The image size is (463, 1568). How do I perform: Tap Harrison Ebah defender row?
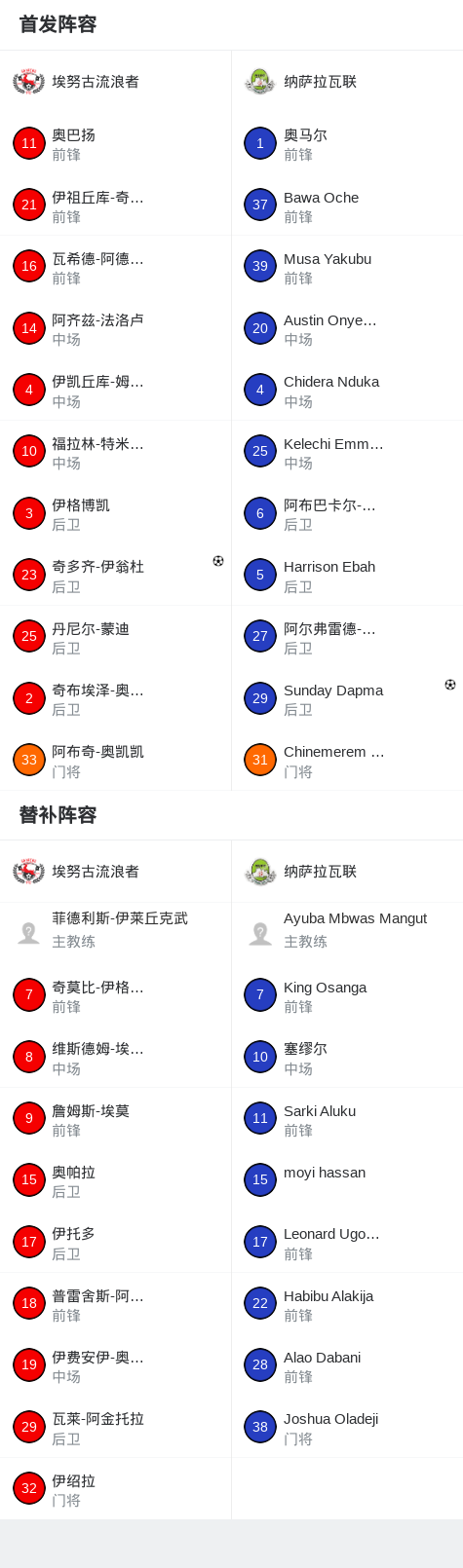click(347, 575)
